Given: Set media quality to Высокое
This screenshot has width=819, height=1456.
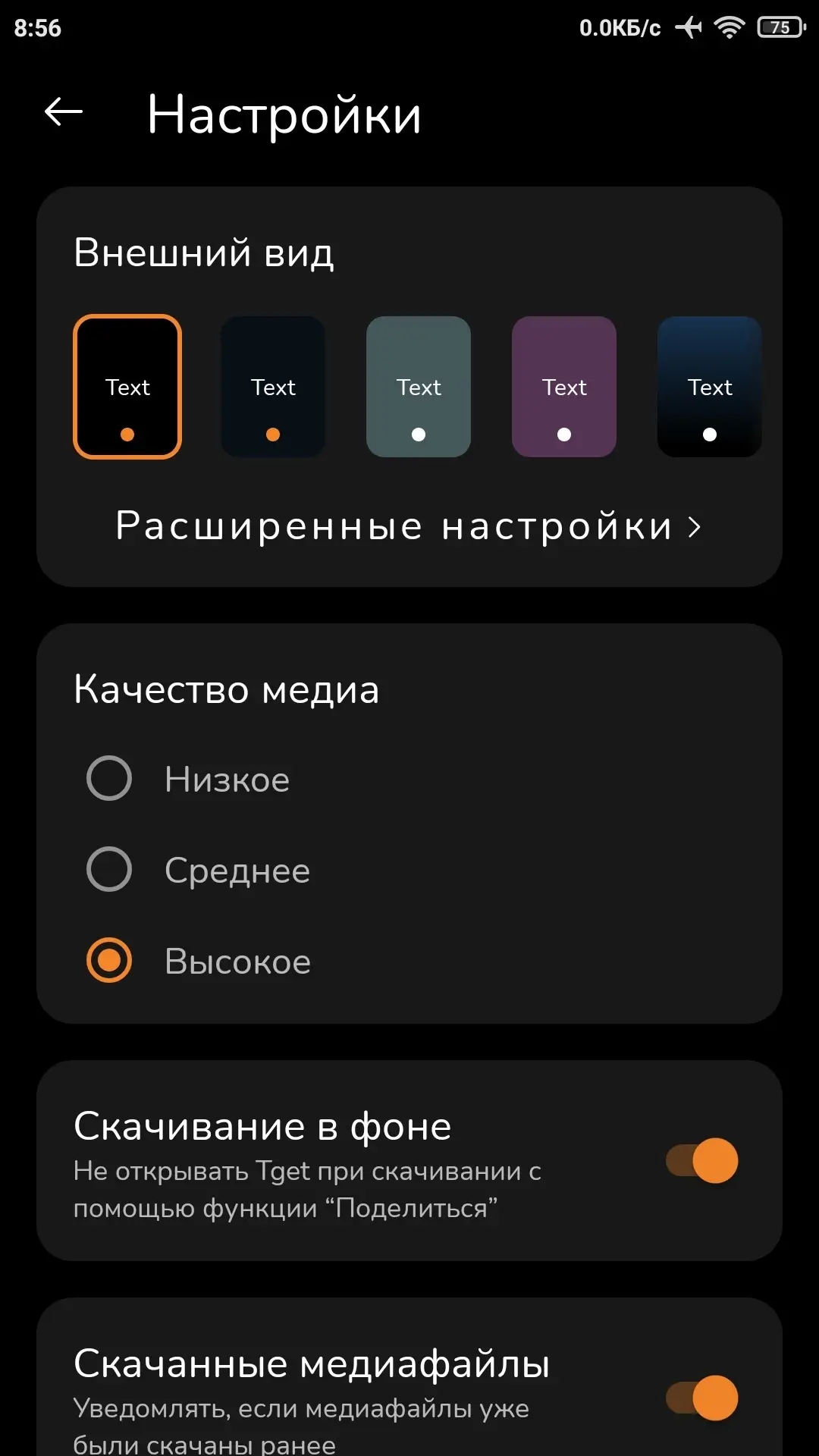Looking at the screenshot, I should [x=110, y=960].
